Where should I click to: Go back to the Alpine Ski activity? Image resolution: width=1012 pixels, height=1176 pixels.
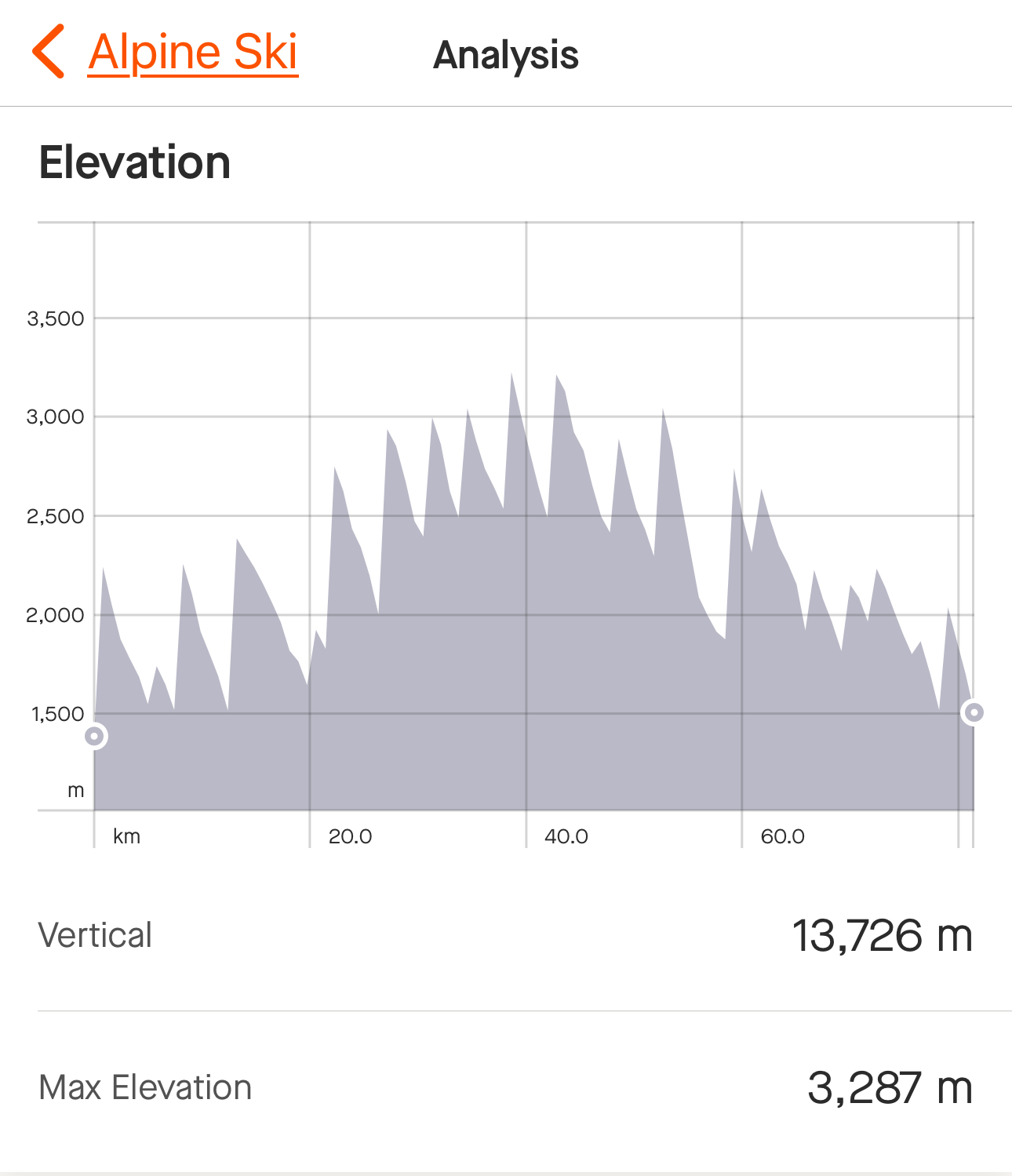[166, 53]
